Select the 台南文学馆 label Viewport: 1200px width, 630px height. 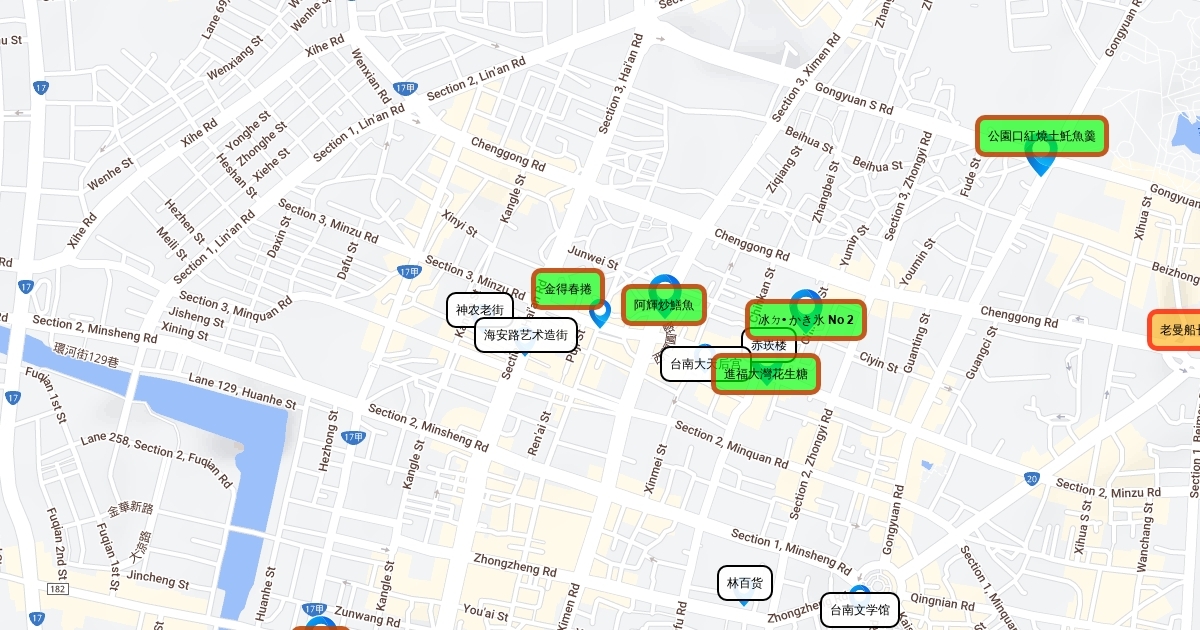[x=860, y=609]
